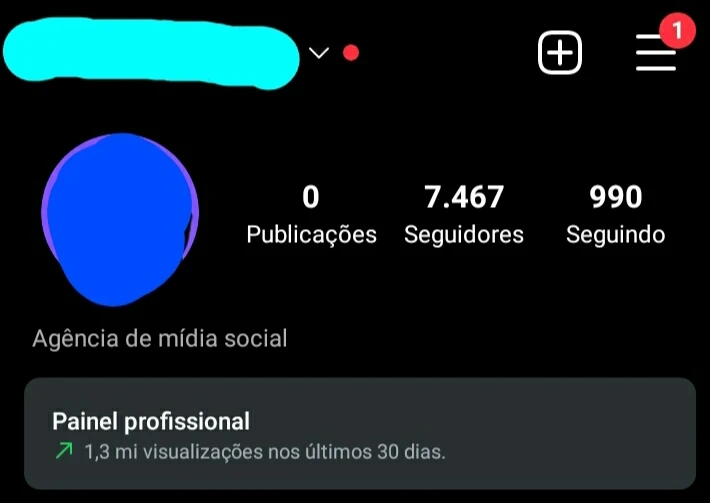Open the Painel profissional card
The height and width of the screenshot is (503, 710).
359,434
